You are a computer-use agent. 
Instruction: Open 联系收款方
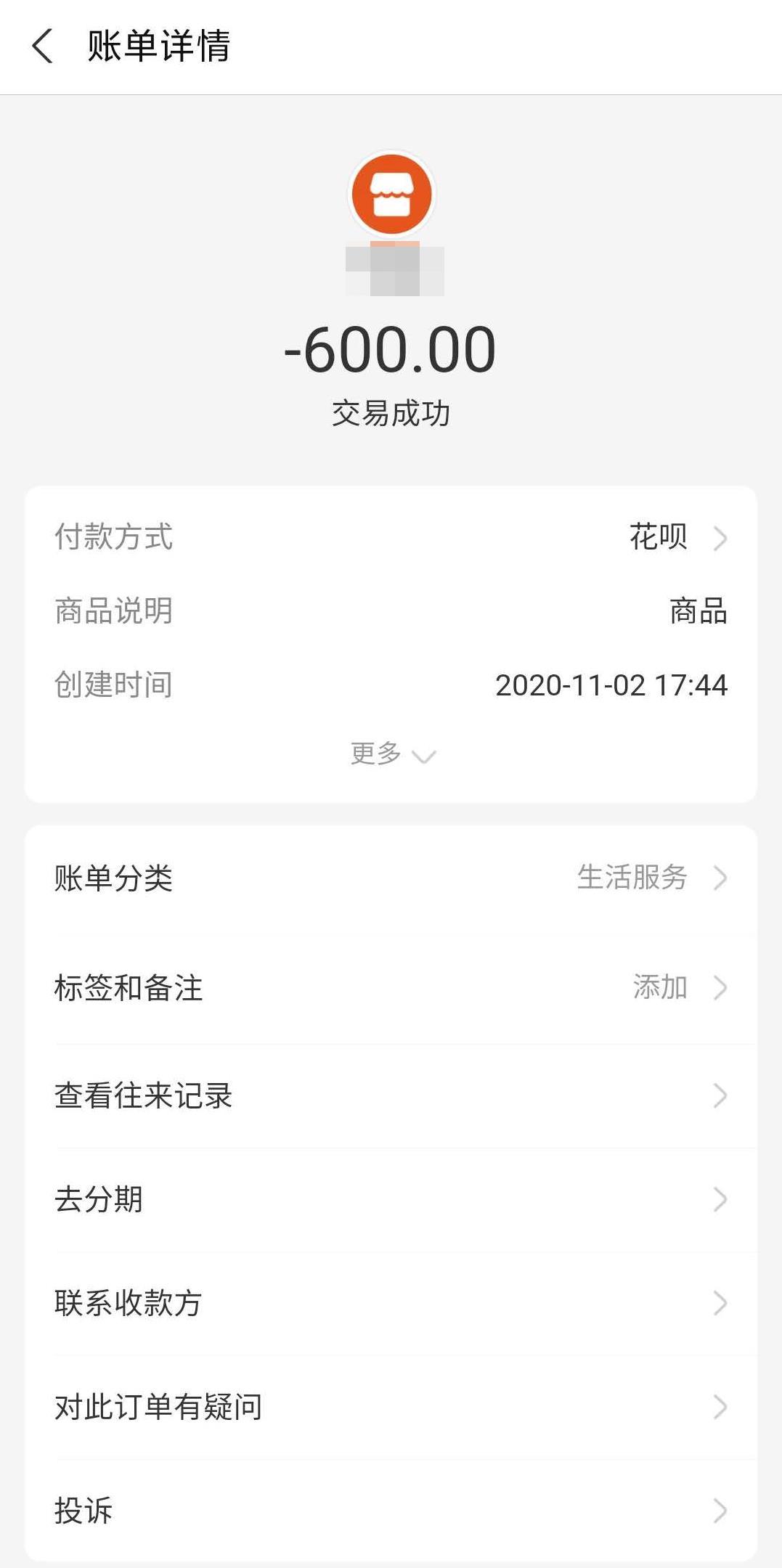tap(391, 1303)
